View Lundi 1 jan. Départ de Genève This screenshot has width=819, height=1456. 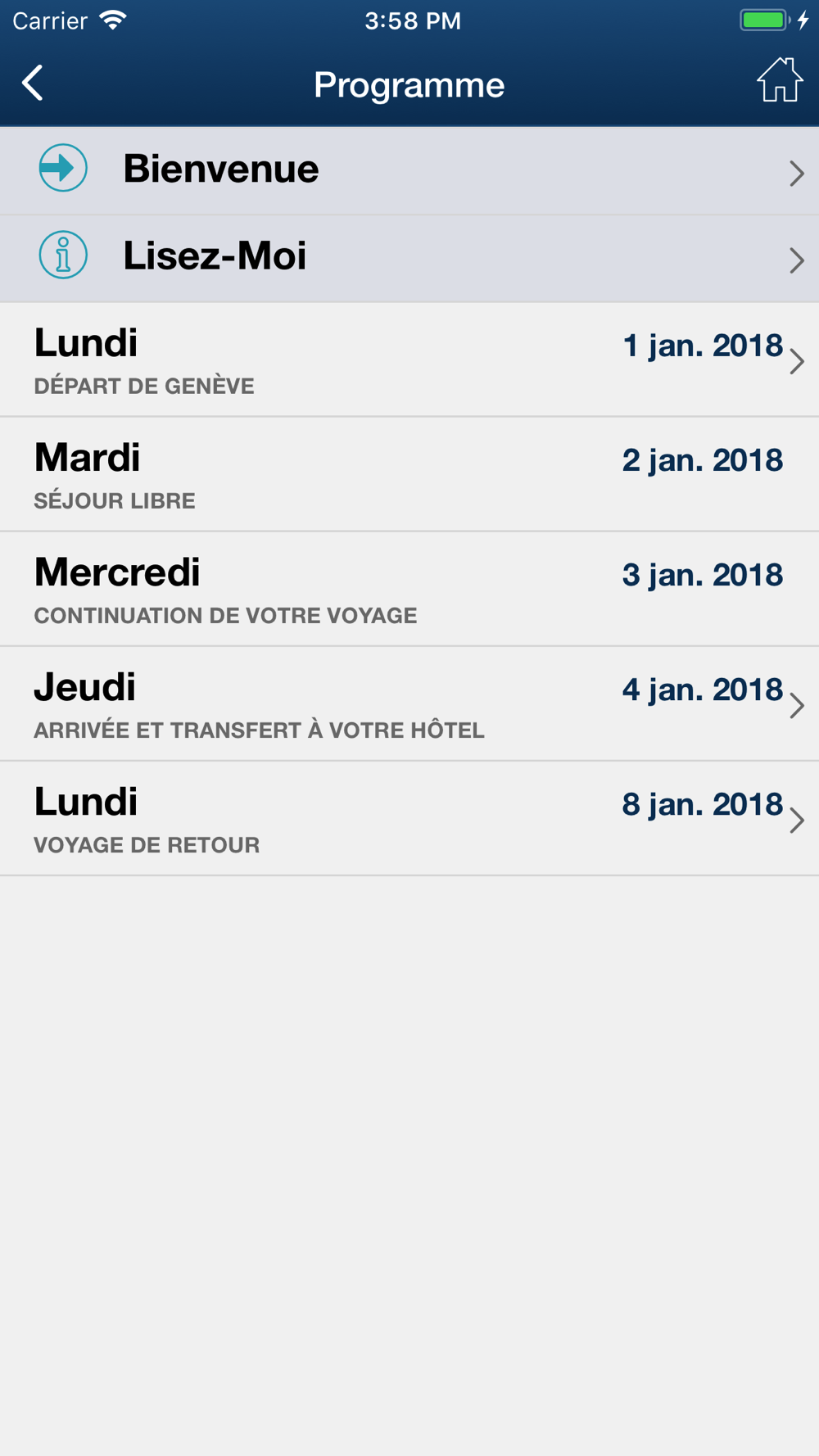pos(409,360)
